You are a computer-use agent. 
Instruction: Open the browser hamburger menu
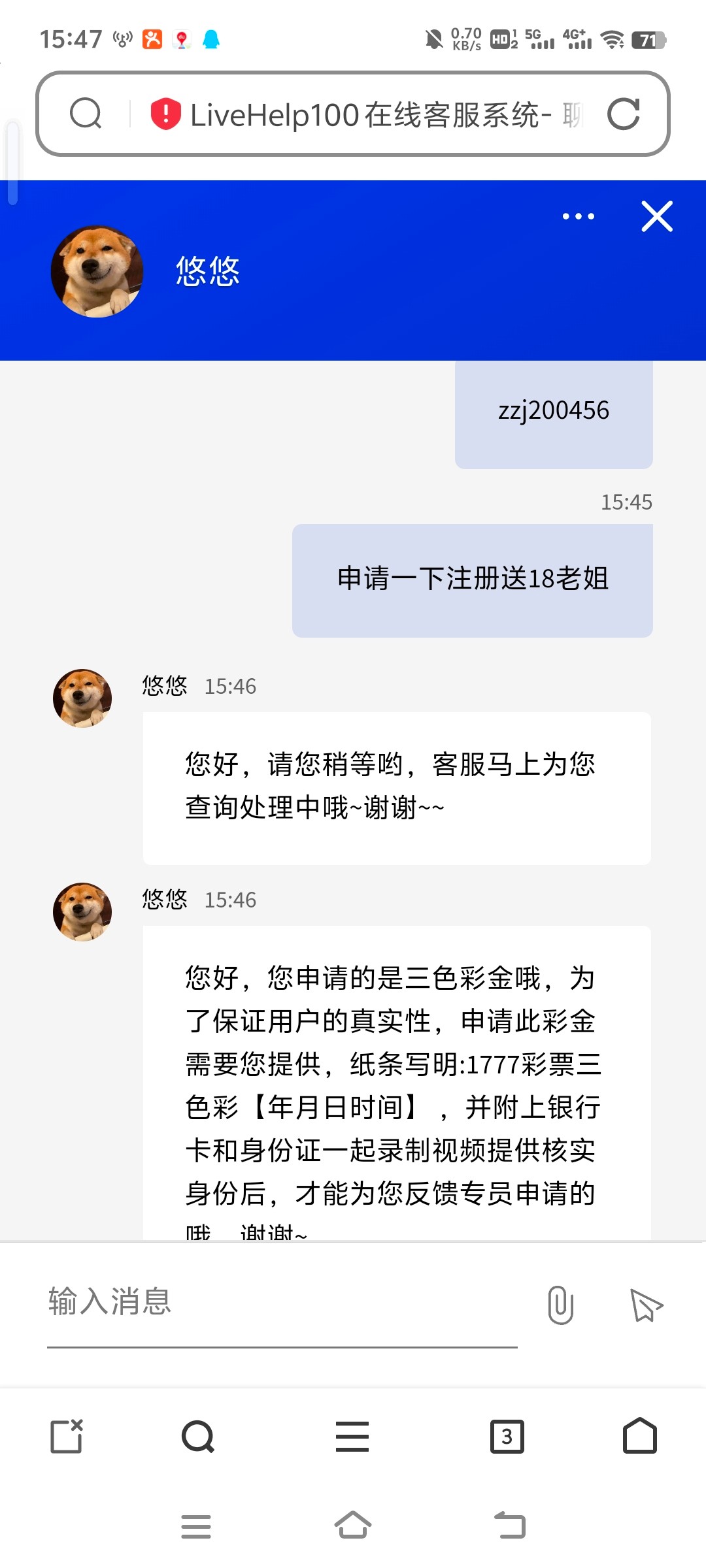(352, 1437)
